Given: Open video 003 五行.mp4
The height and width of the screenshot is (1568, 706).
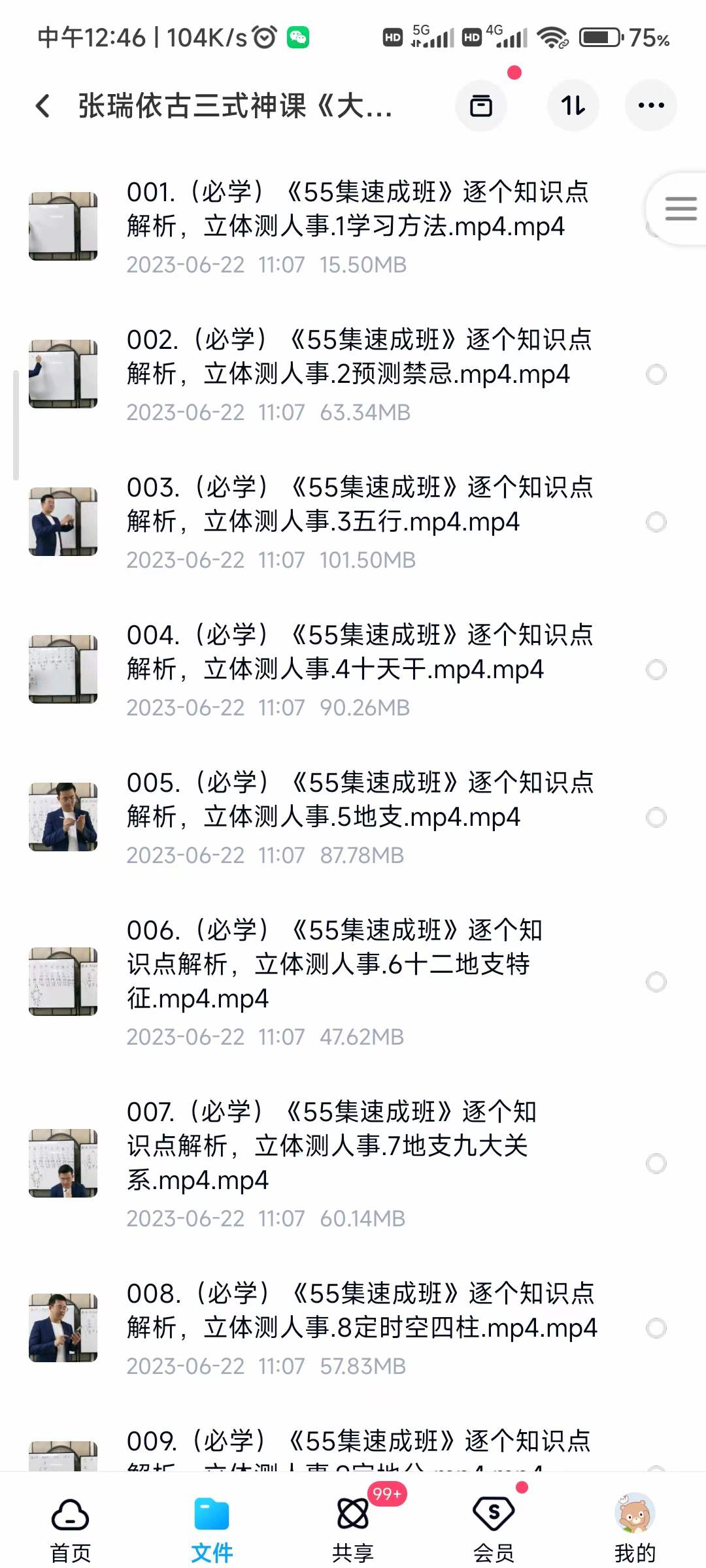Looking at the screenshot, I should pos(358,521).
